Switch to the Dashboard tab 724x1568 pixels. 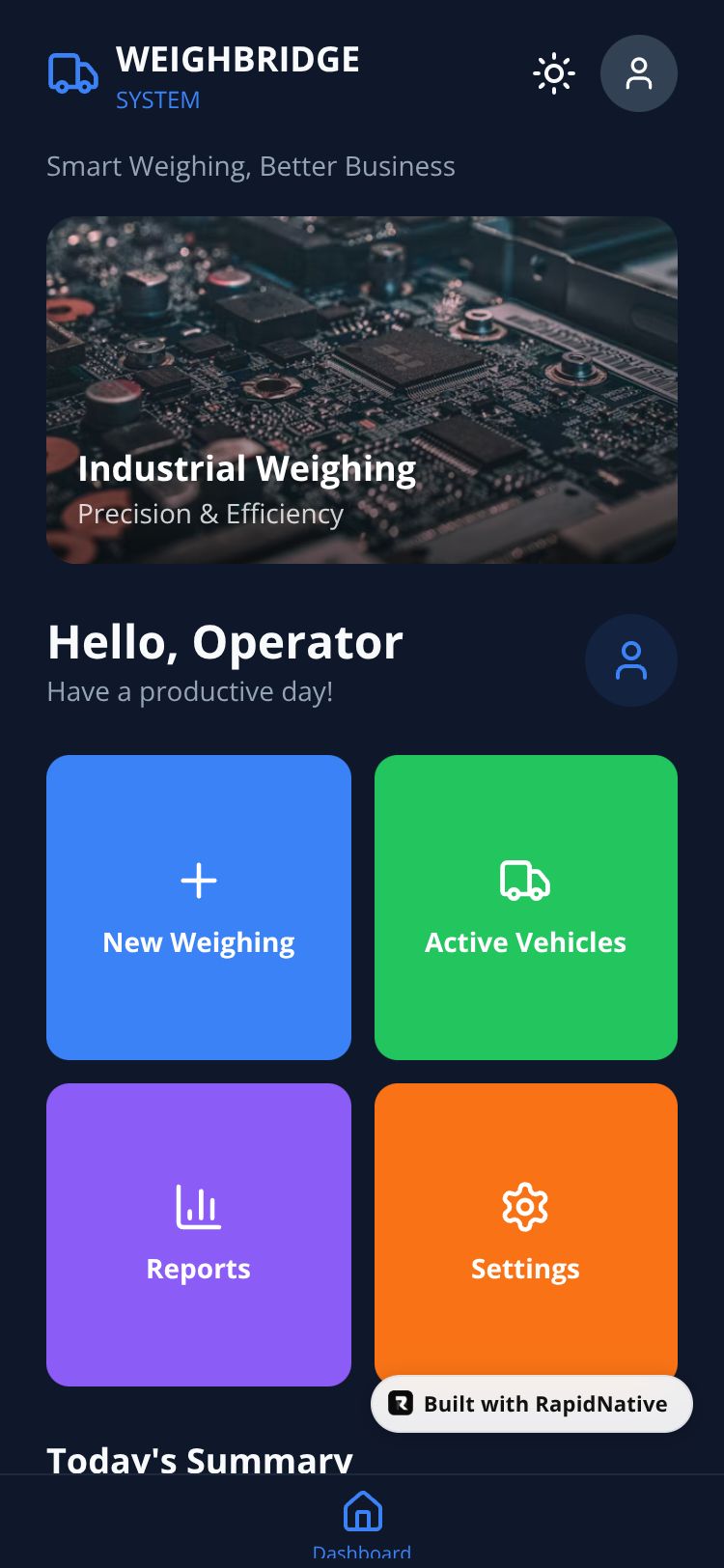(362, 1524)
